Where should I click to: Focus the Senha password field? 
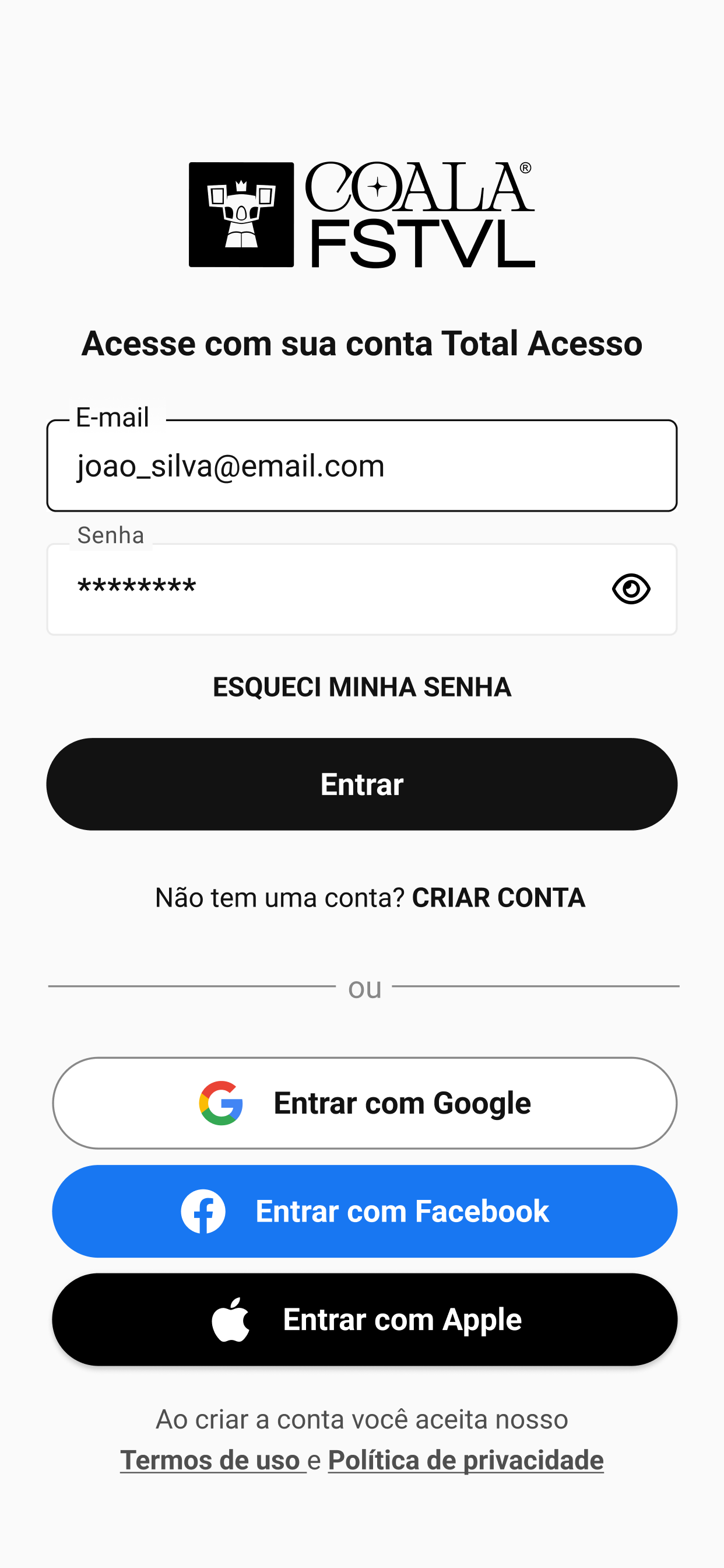point(361,589)
